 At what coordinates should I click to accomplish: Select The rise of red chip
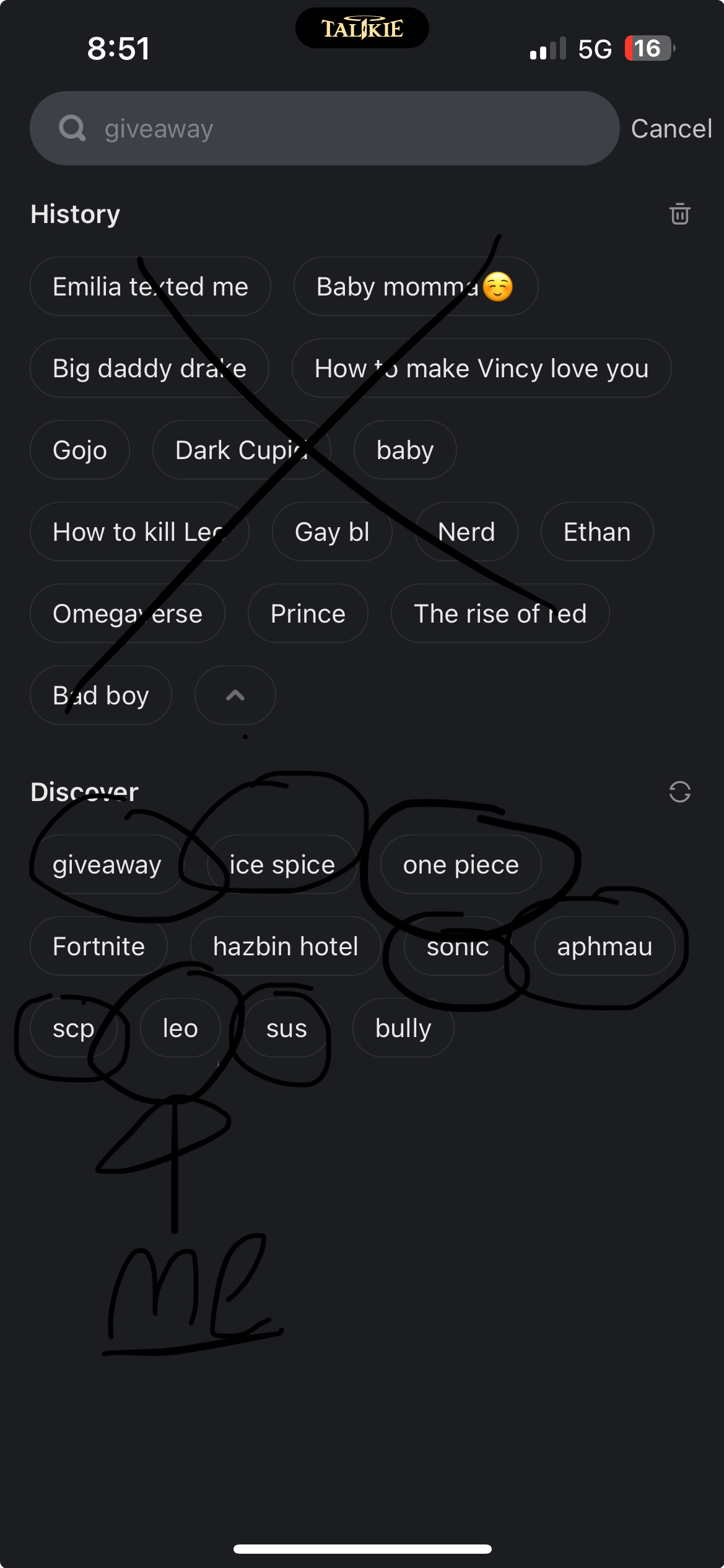pos(500,613)
